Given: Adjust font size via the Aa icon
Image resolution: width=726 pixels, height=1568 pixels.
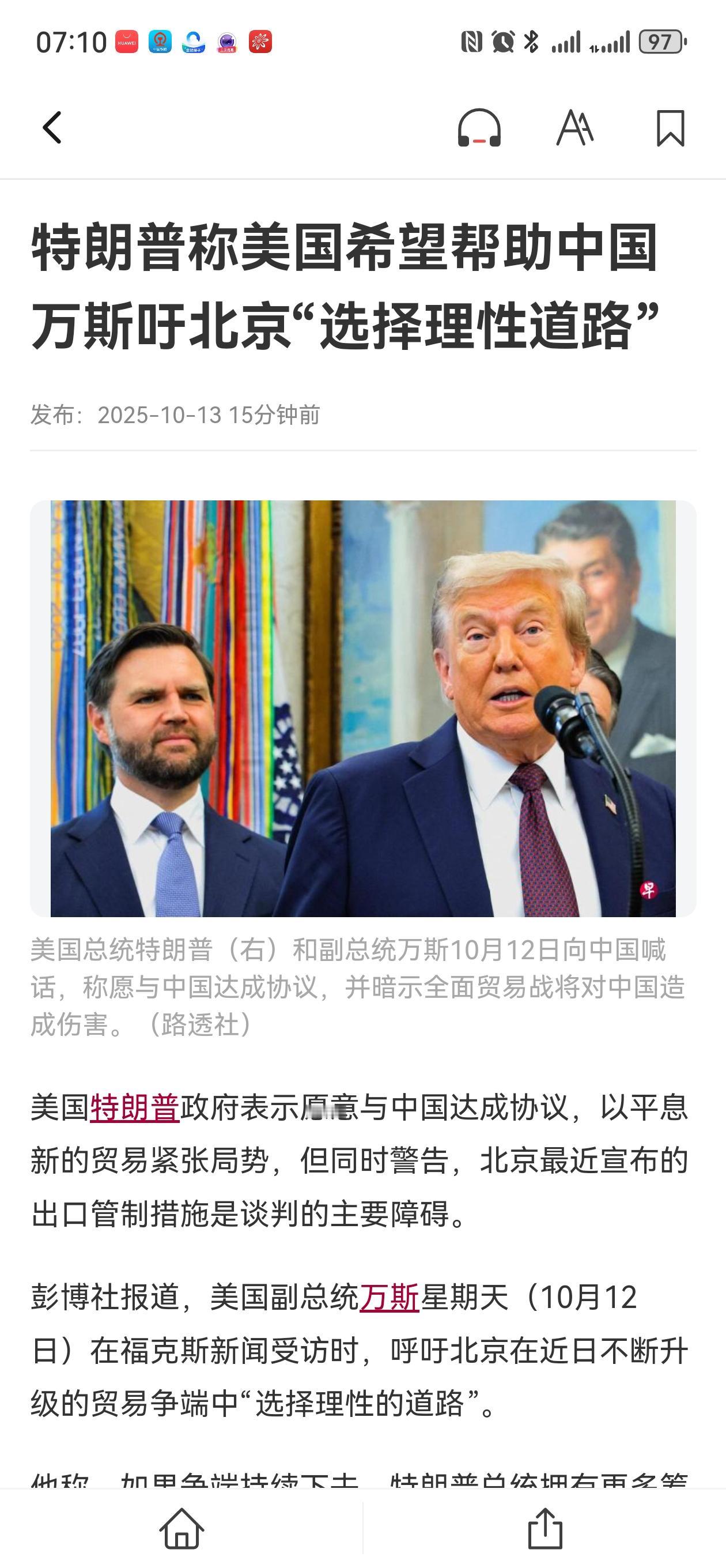Looking at the screenshot, I should point(574,128).
